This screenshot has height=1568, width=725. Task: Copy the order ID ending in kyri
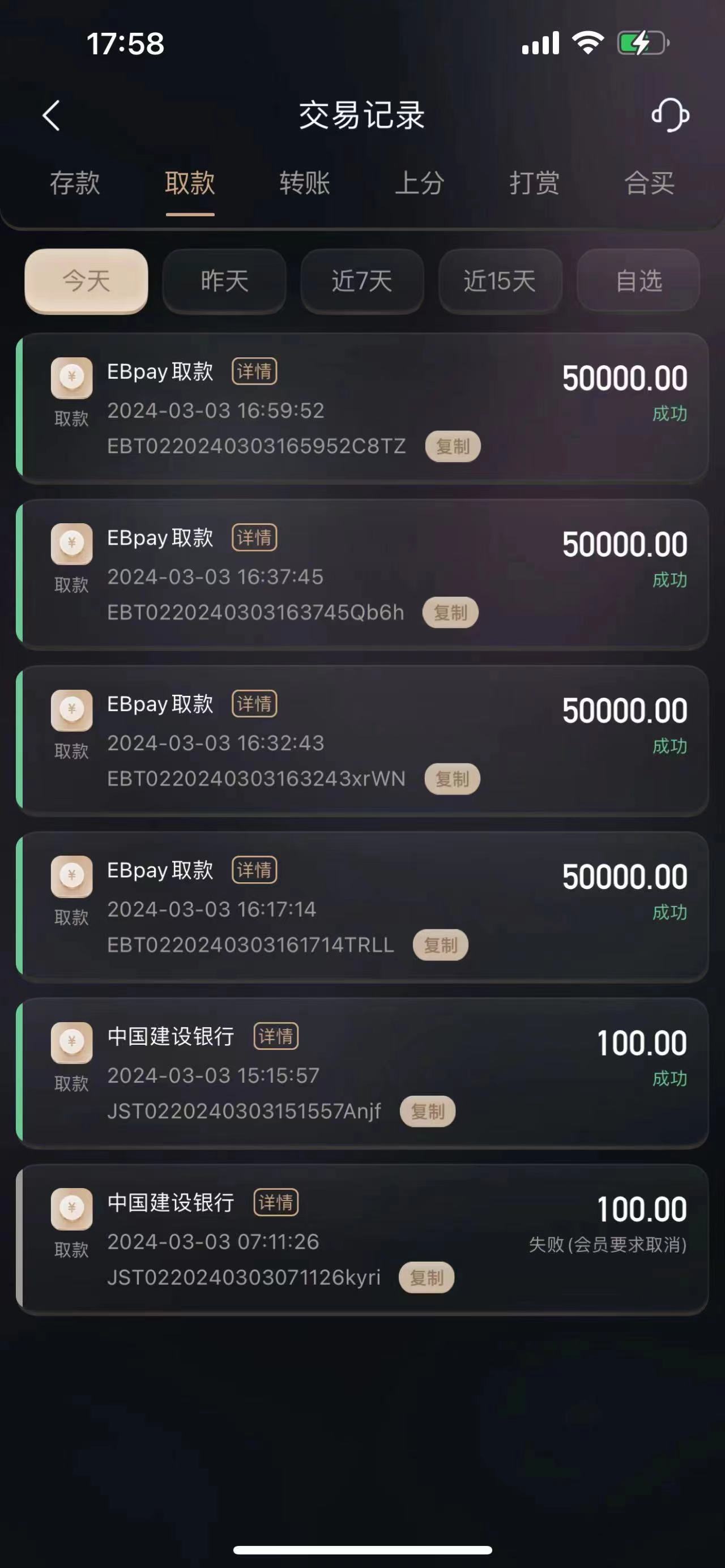[426, 1277]
